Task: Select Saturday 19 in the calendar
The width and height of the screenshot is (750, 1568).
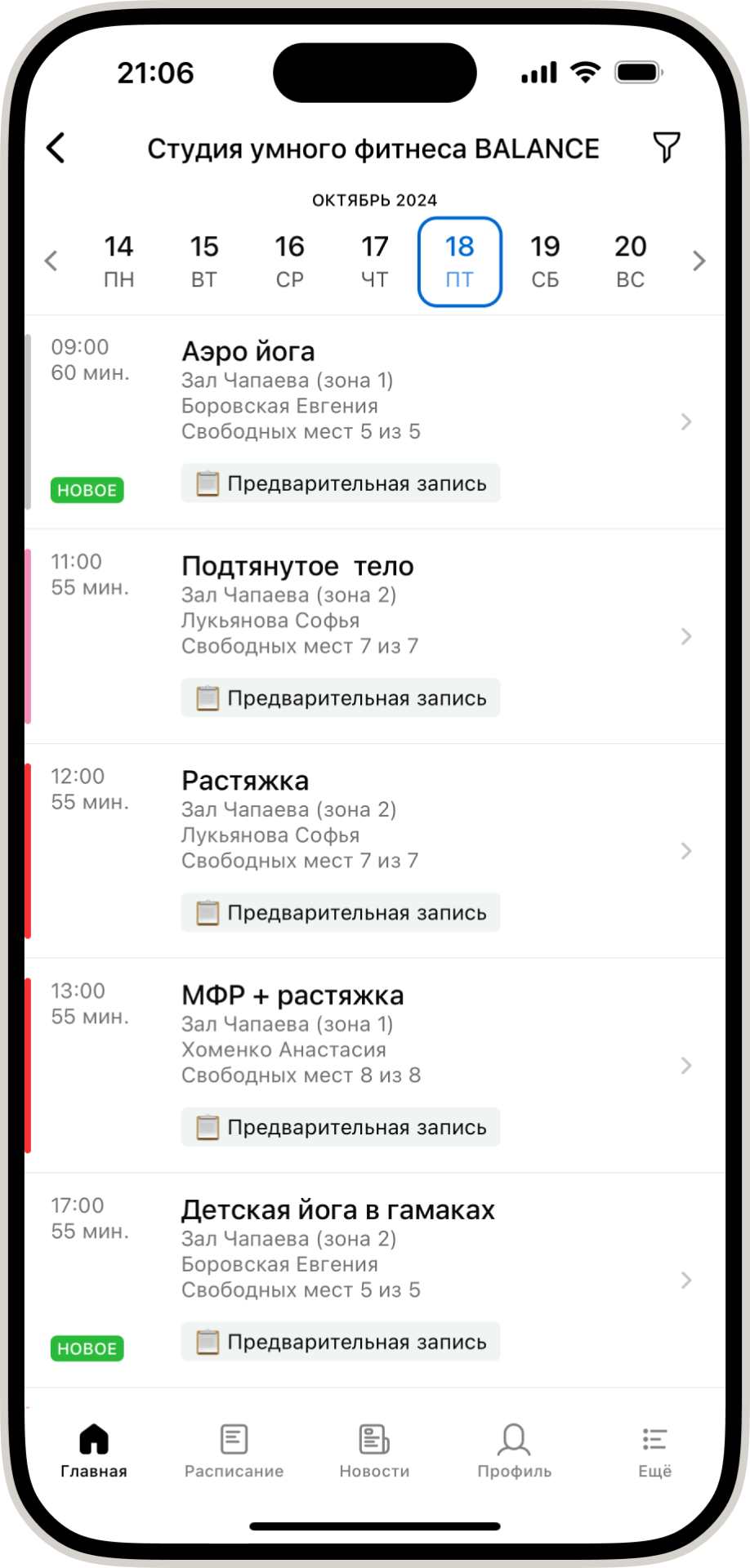Action: (x=545, y=261)
